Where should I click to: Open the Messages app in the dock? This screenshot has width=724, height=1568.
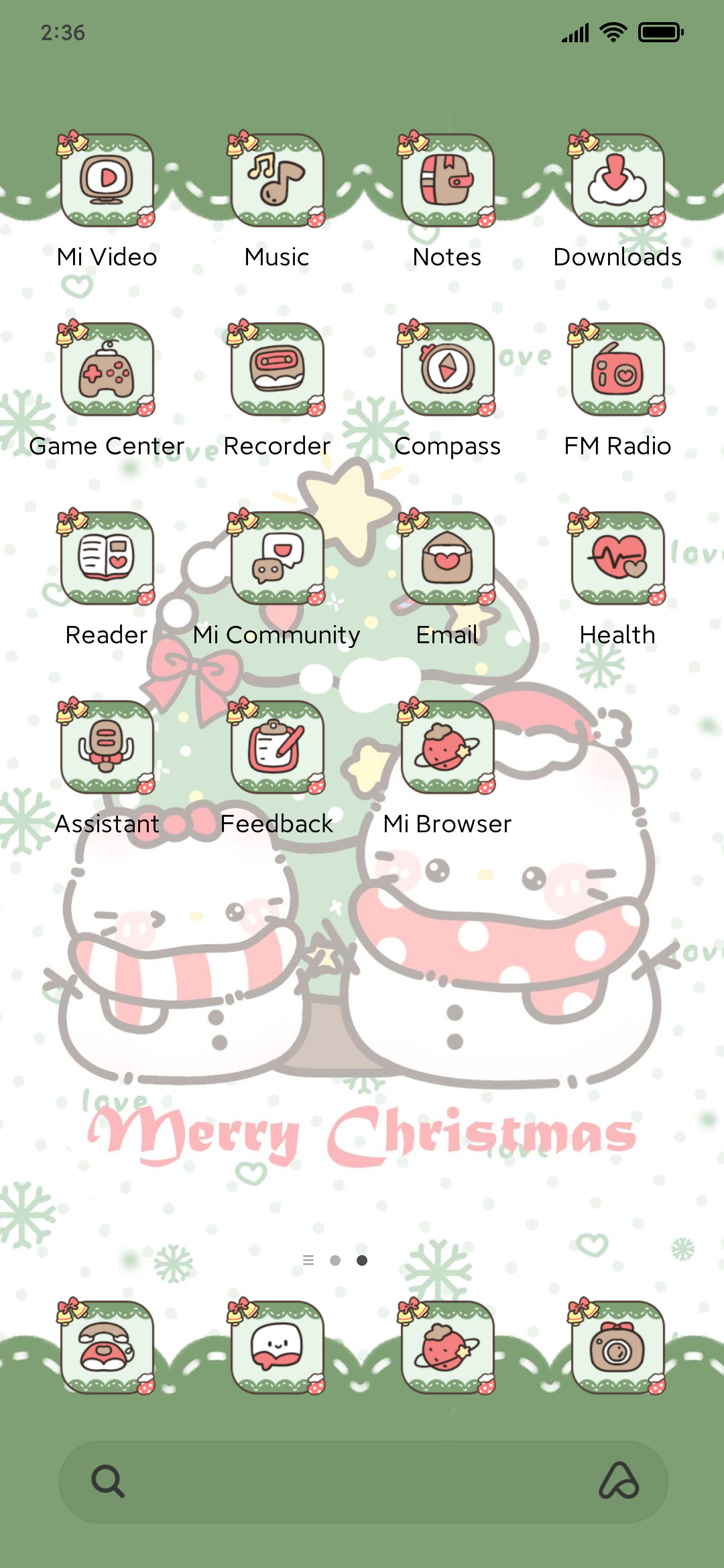coord(278,1347)
